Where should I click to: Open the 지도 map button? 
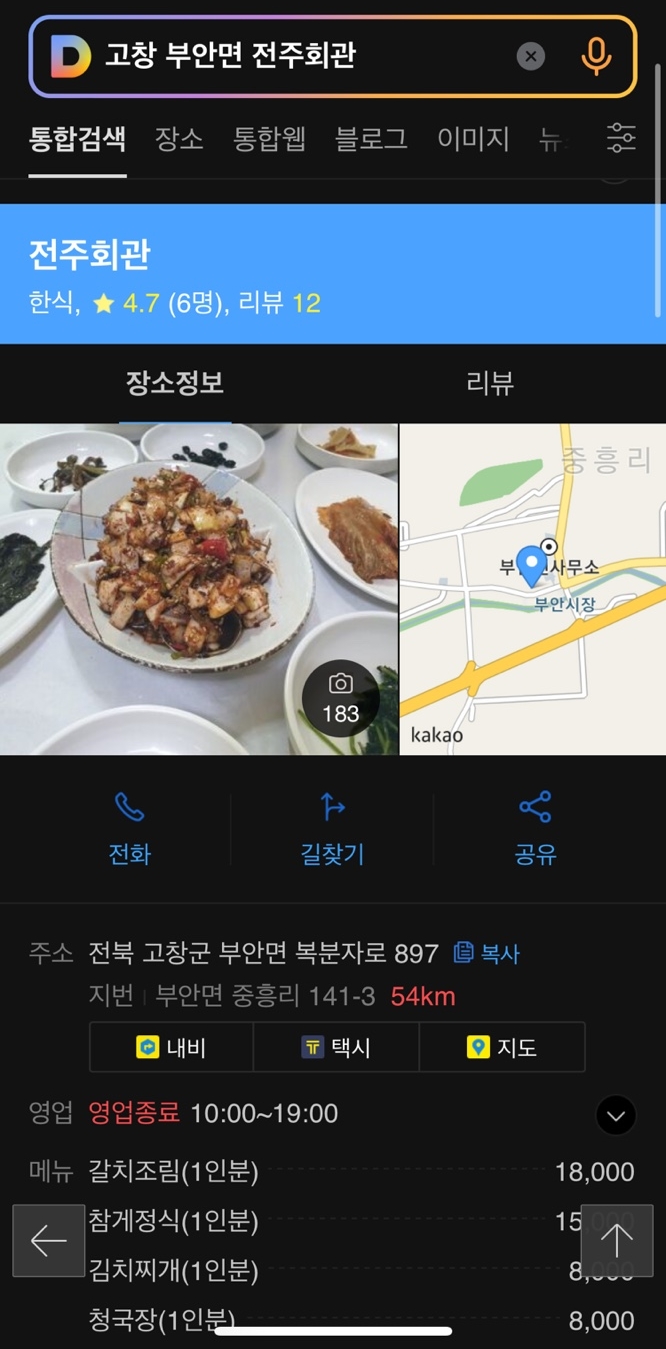tap(502, 1047)
